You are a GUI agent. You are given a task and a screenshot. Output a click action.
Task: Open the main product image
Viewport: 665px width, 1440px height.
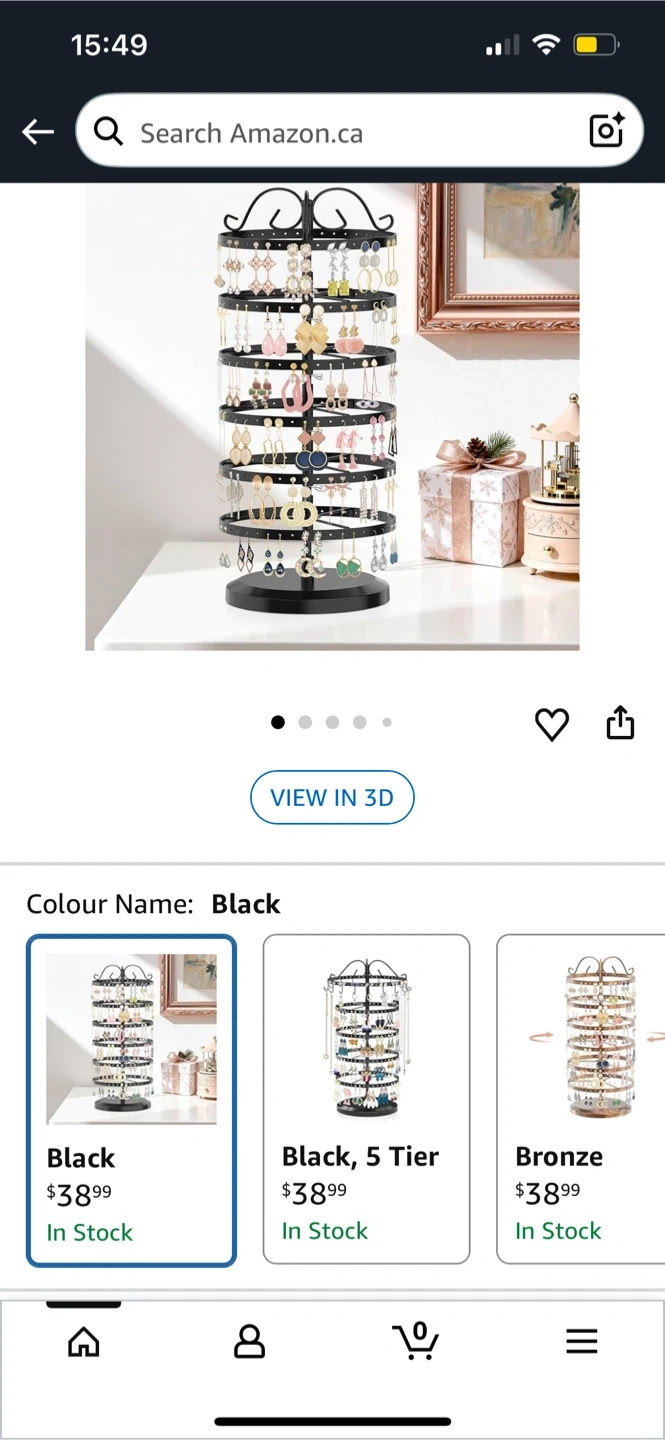tap(332, 416)
